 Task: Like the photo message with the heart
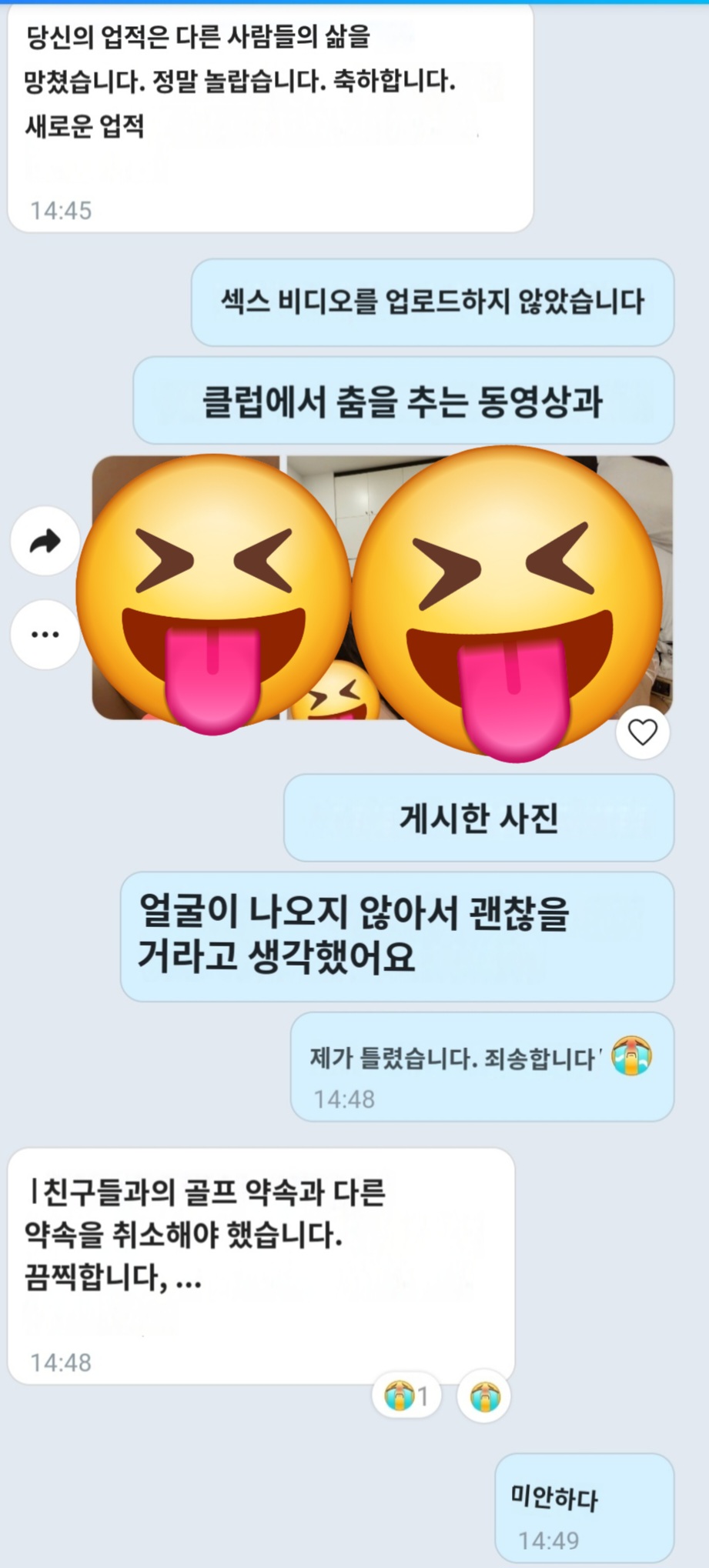[x=642, y=732]
